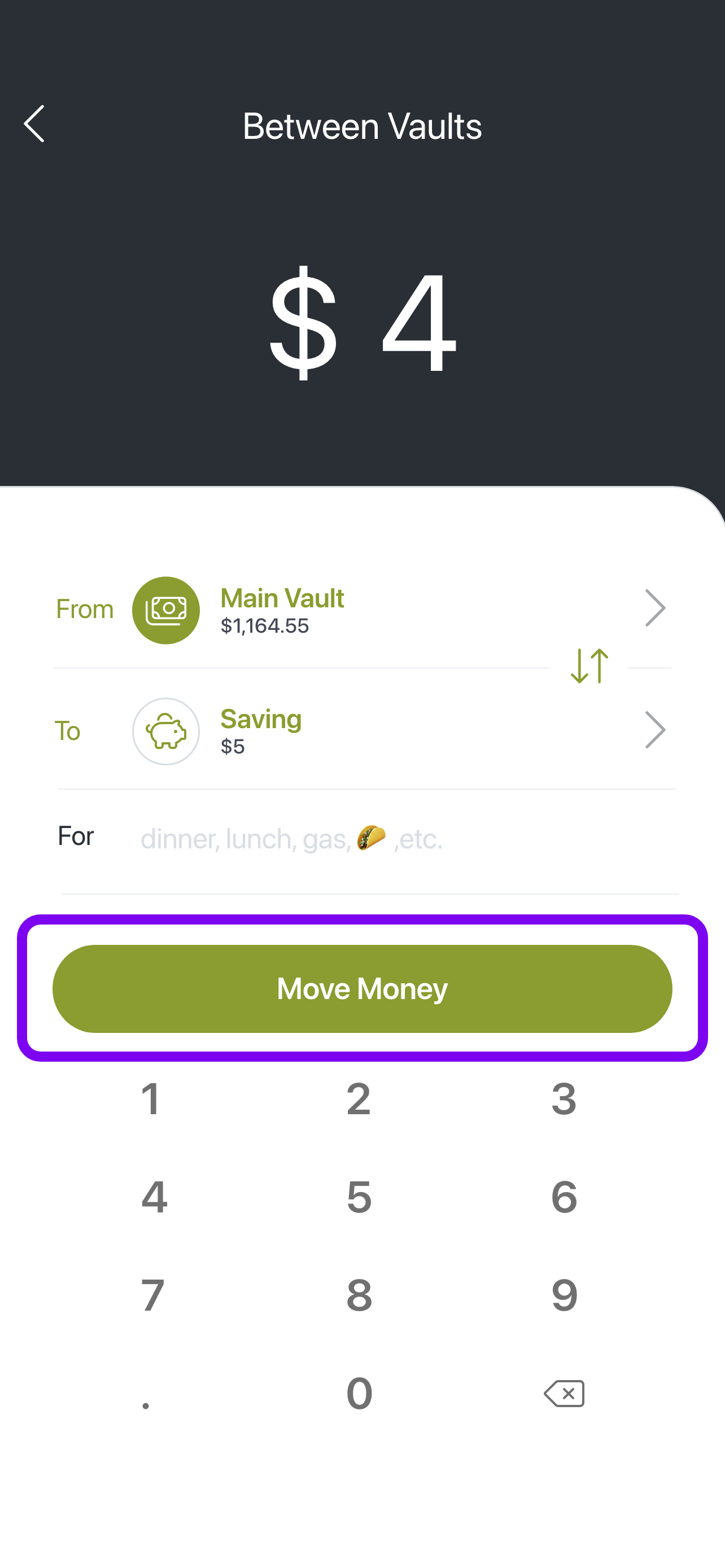The width and height of the screenshot is (725, 1568).
Task: Enter digit 7 on the keypad
Action: (152, 1295)
